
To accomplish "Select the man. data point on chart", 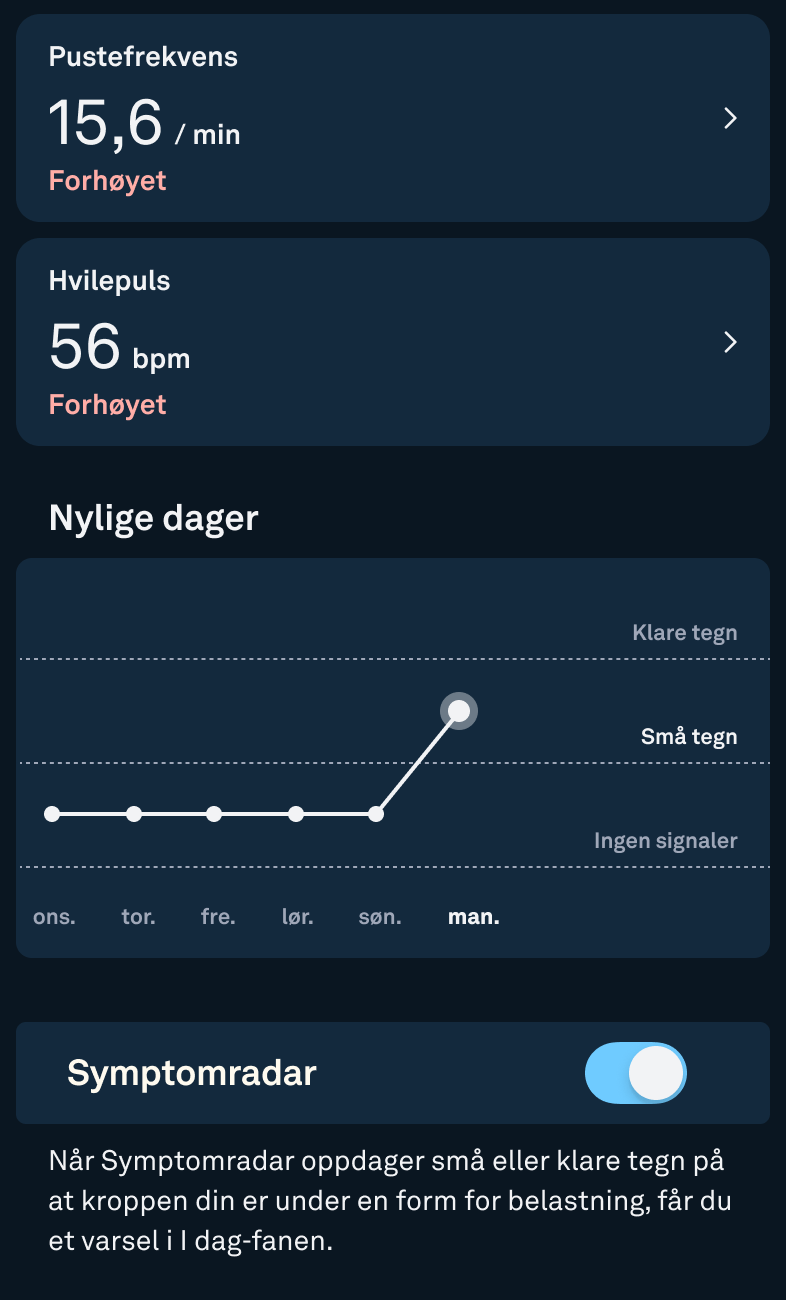I will coord(459,711).
